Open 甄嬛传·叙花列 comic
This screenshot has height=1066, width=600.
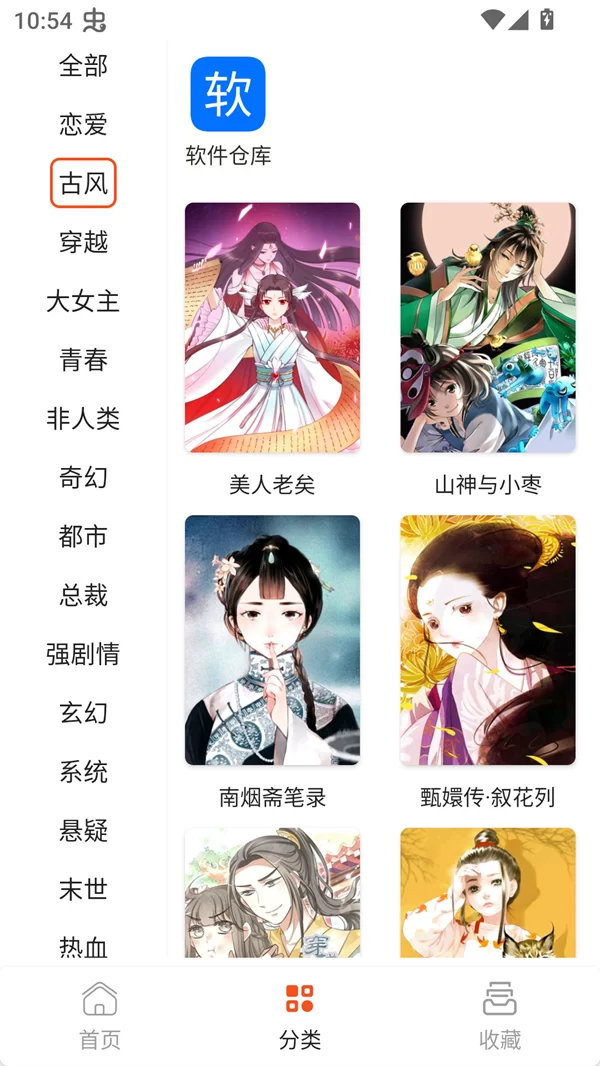click(x=488, y=640)
